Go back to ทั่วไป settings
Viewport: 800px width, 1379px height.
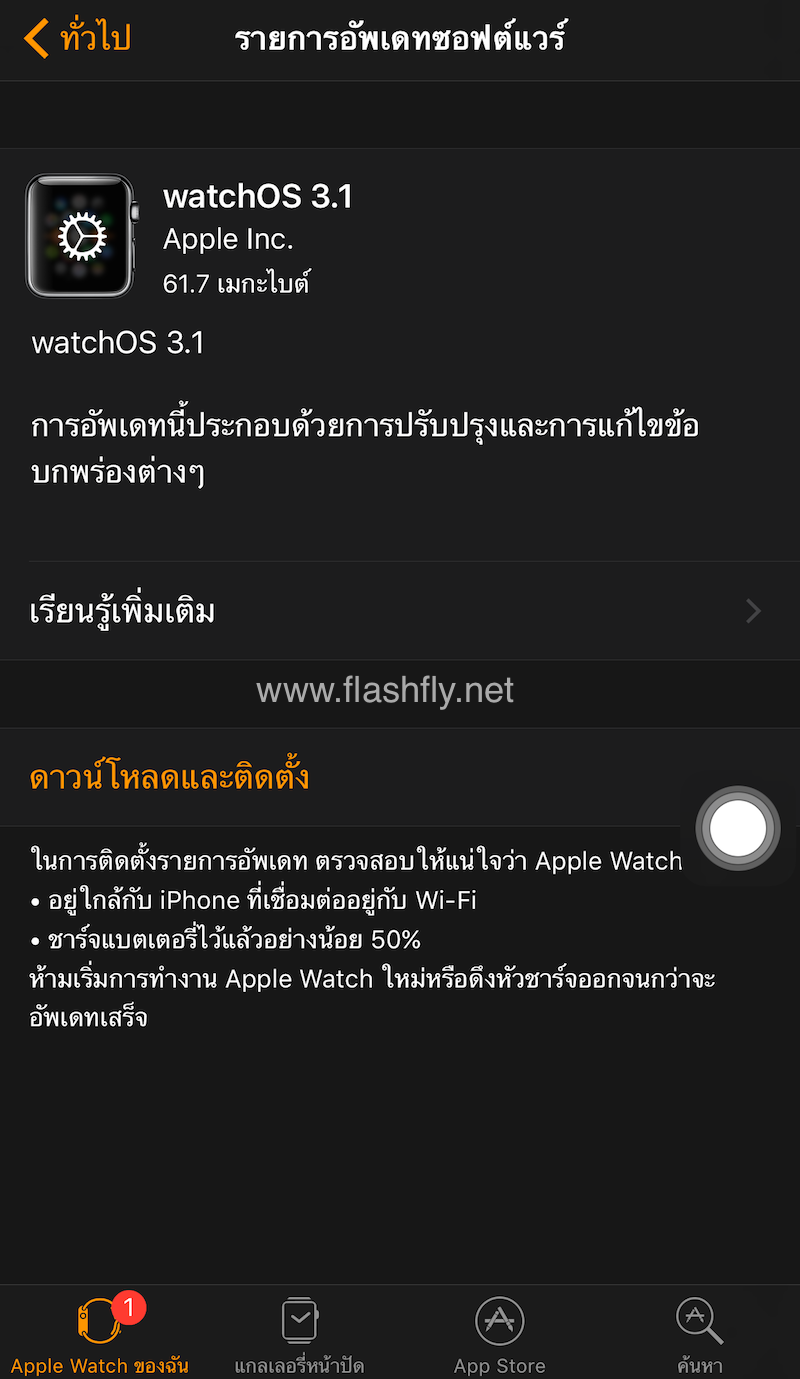click(x=78, y=40)
